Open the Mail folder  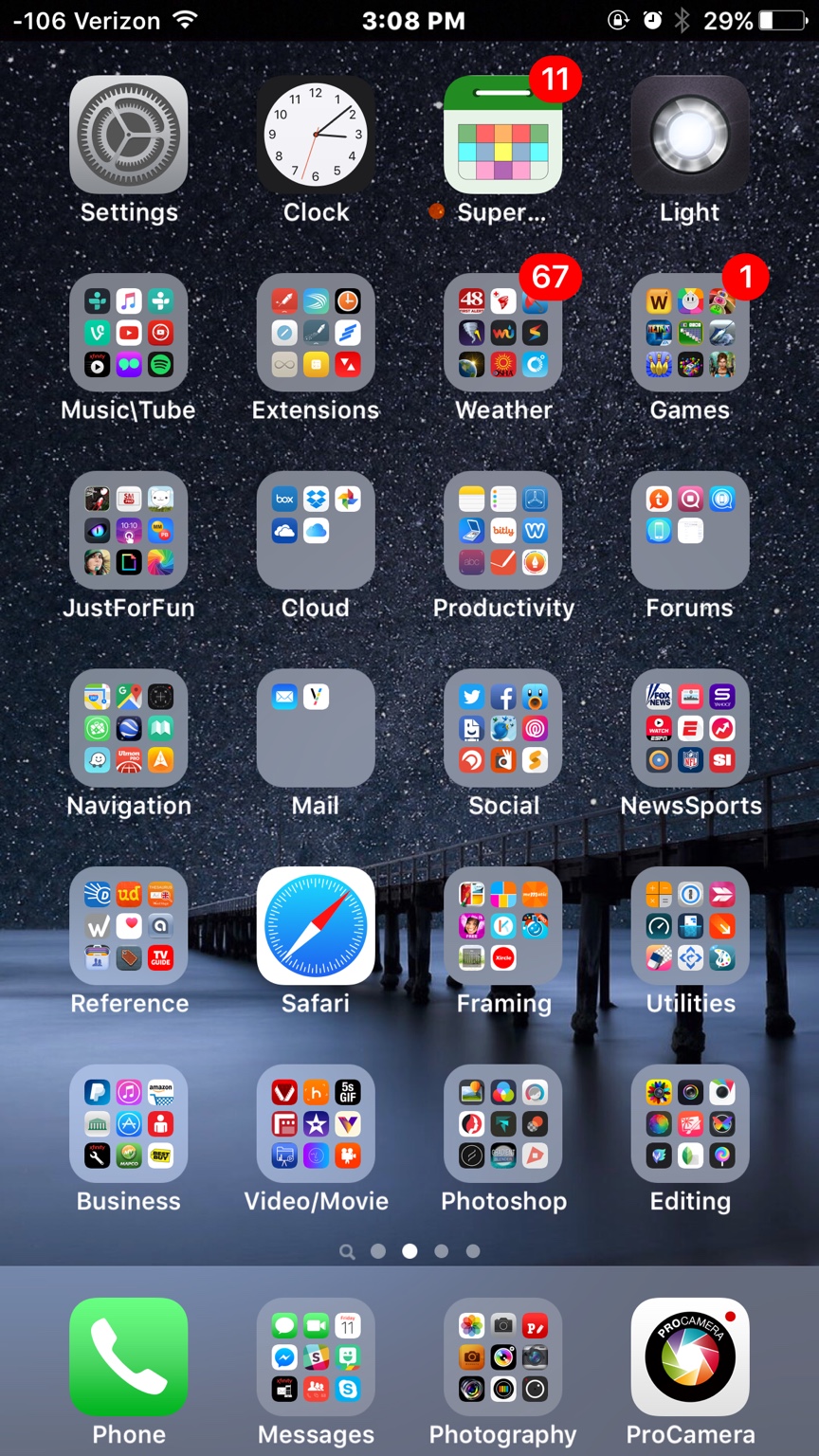click(316, 728)
